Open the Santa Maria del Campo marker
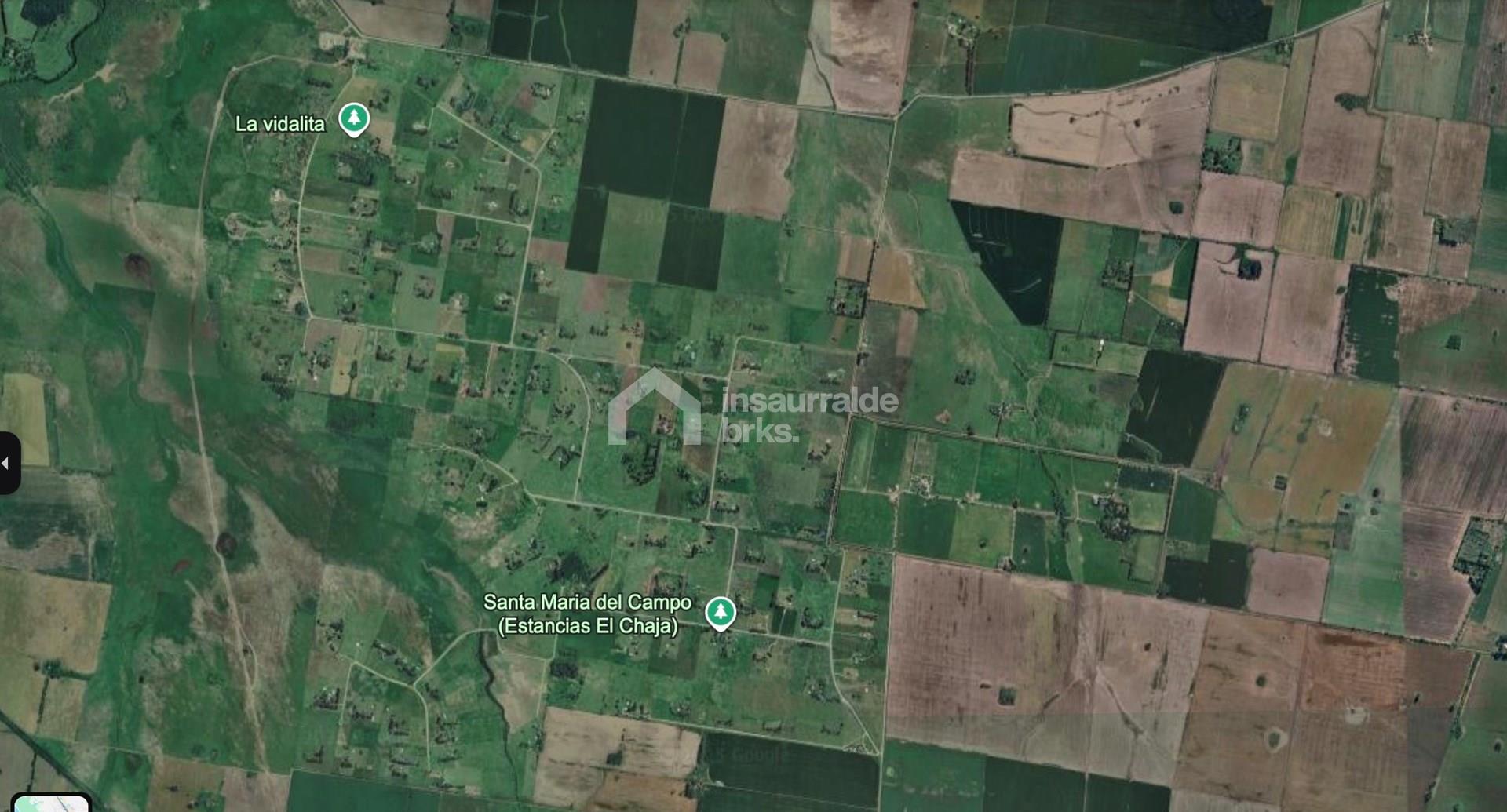The height and width of the screenshot is (812, 1507). point(720,612)
